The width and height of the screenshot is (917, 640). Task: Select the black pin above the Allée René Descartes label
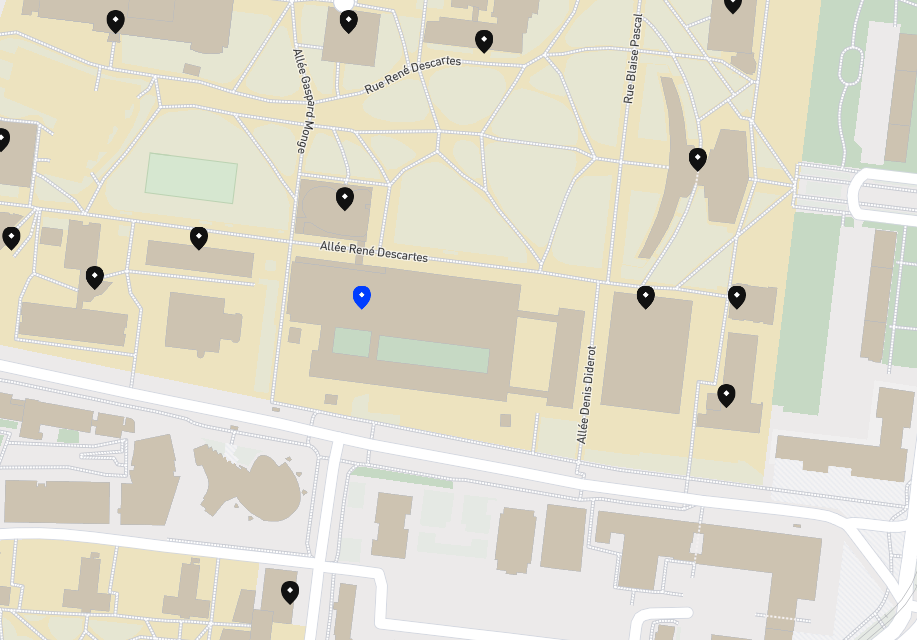pos(345,198)
